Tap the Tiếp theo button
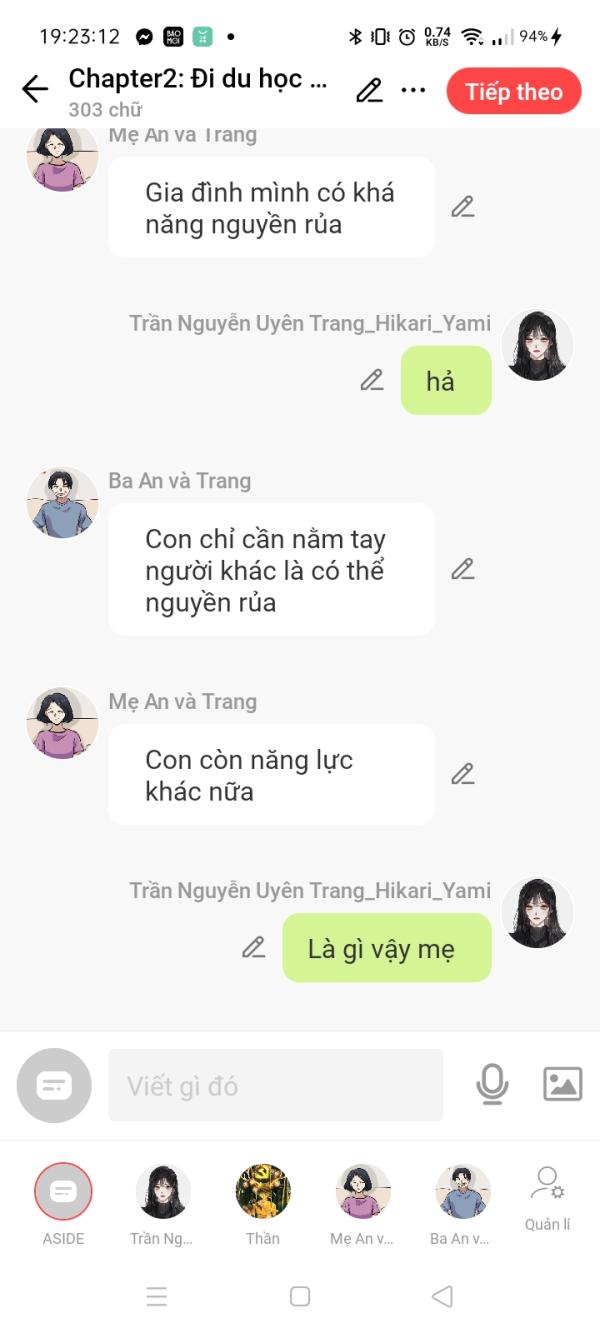Image resolution: width=600 pixels, height=1333 pixels. pos(513,92)
